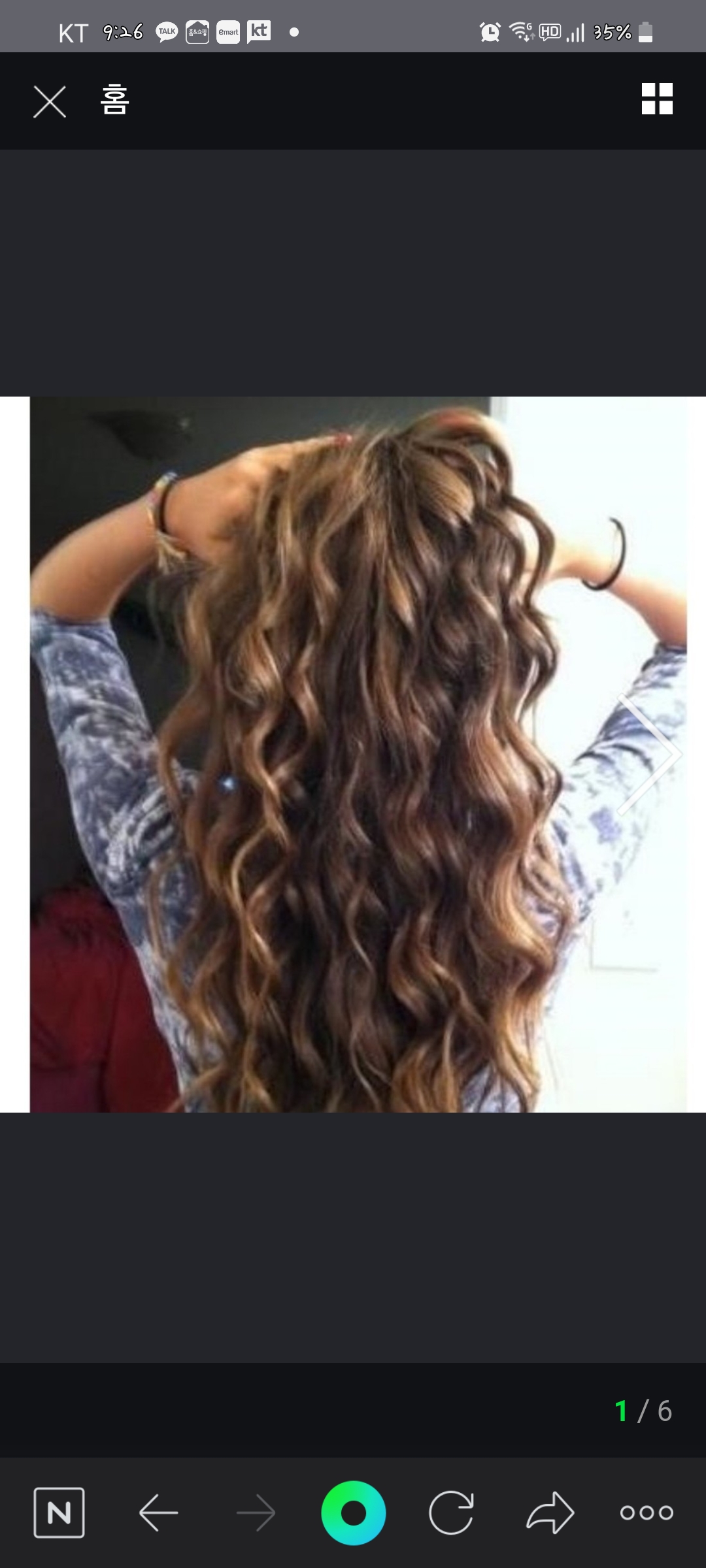
Task: Tap the green circle search button
Action: pos(354,1512)
